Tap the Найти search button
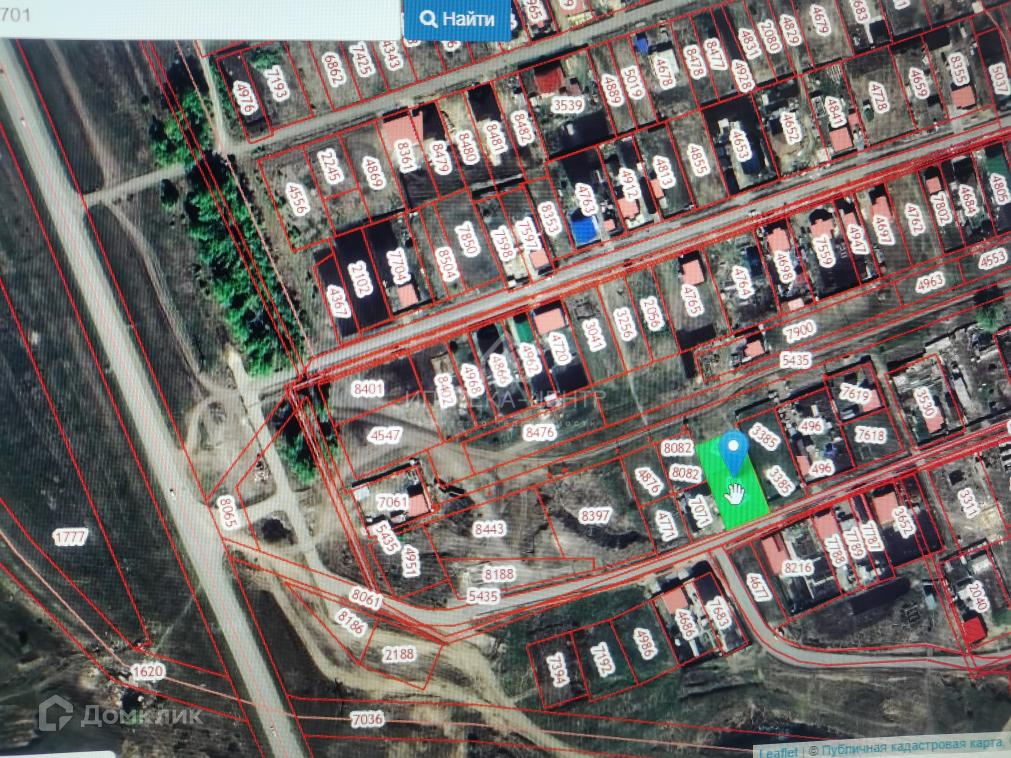 [457, 19]
